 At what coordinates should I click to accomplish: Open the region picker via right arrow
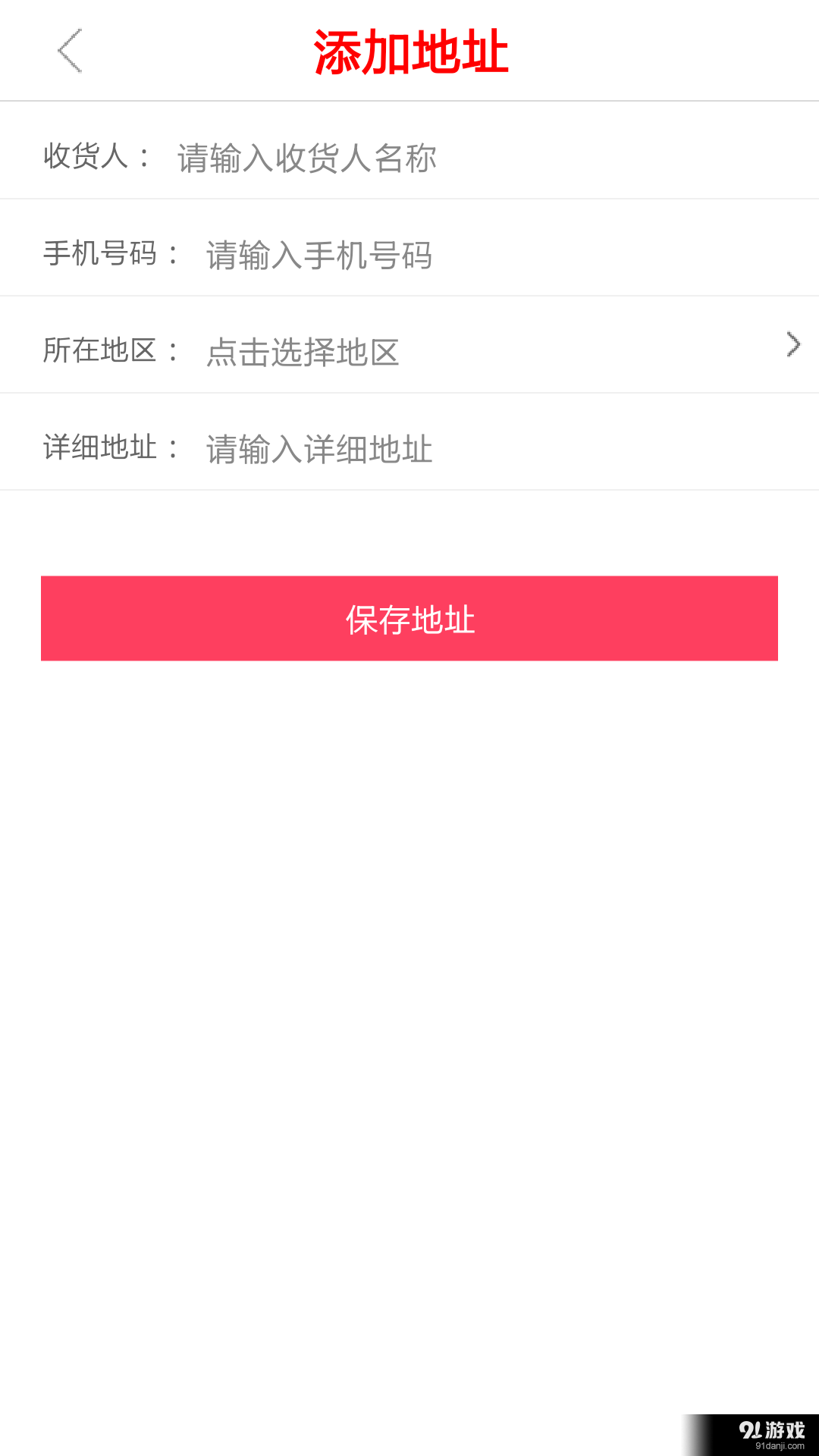tap(795, 344)
